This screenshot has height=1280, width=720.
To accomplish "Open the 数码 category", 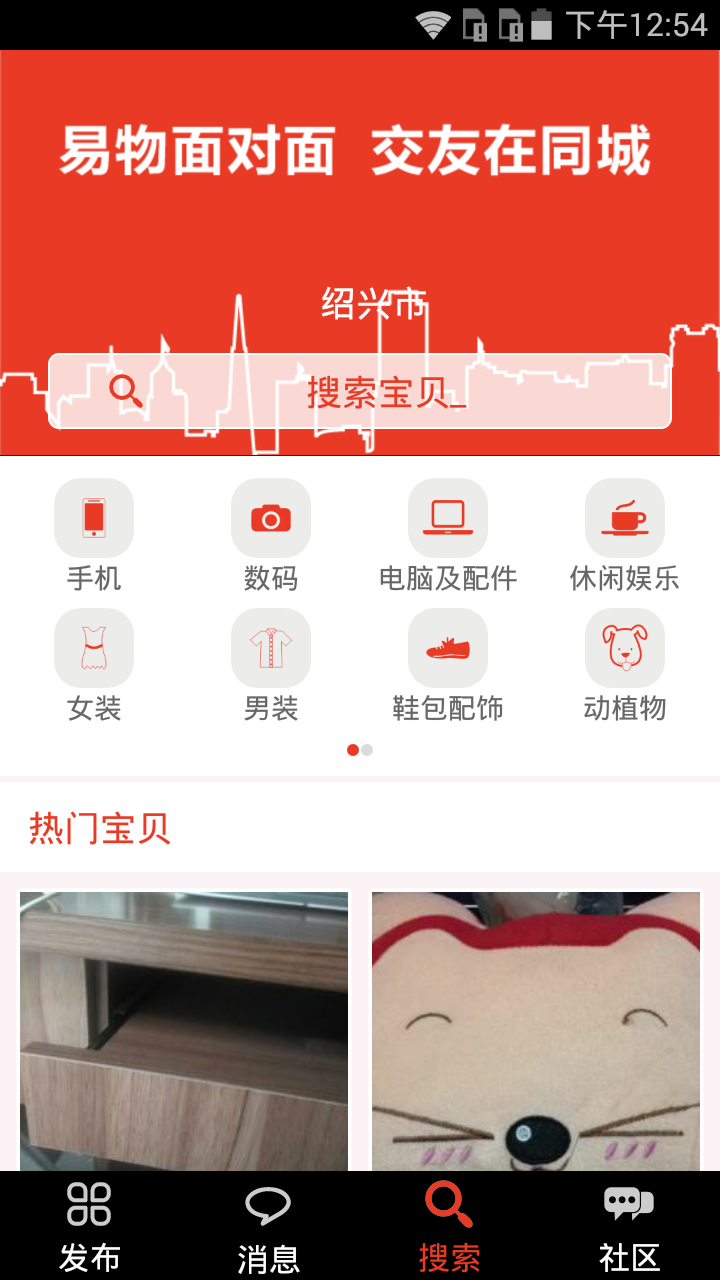I will tap(271, 534).
